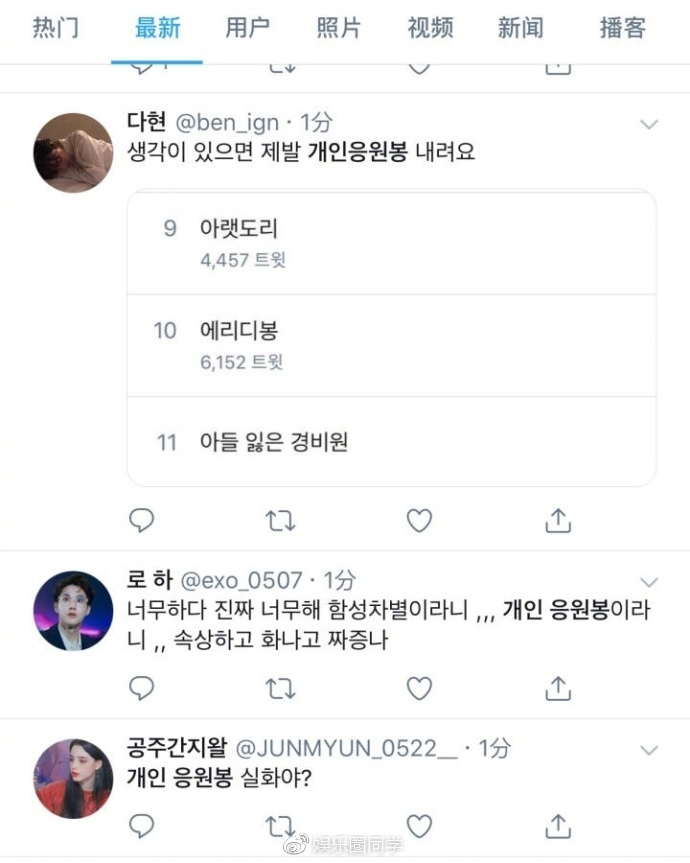Viewport: 690px width, 863px height.
Task: Like the tweet by @exo_0507
Action: tap(419, 688)
